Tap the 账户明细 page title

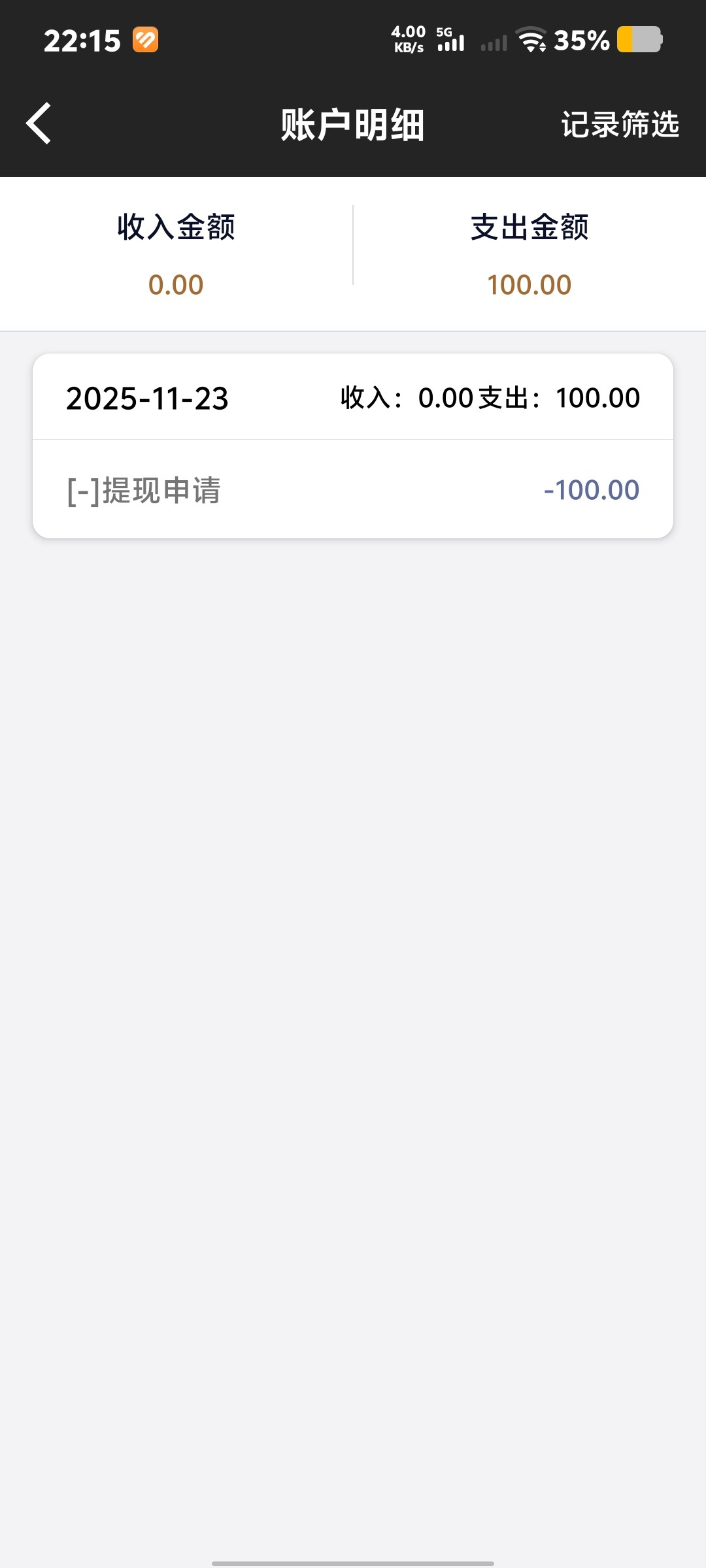(x=353, y=126)
